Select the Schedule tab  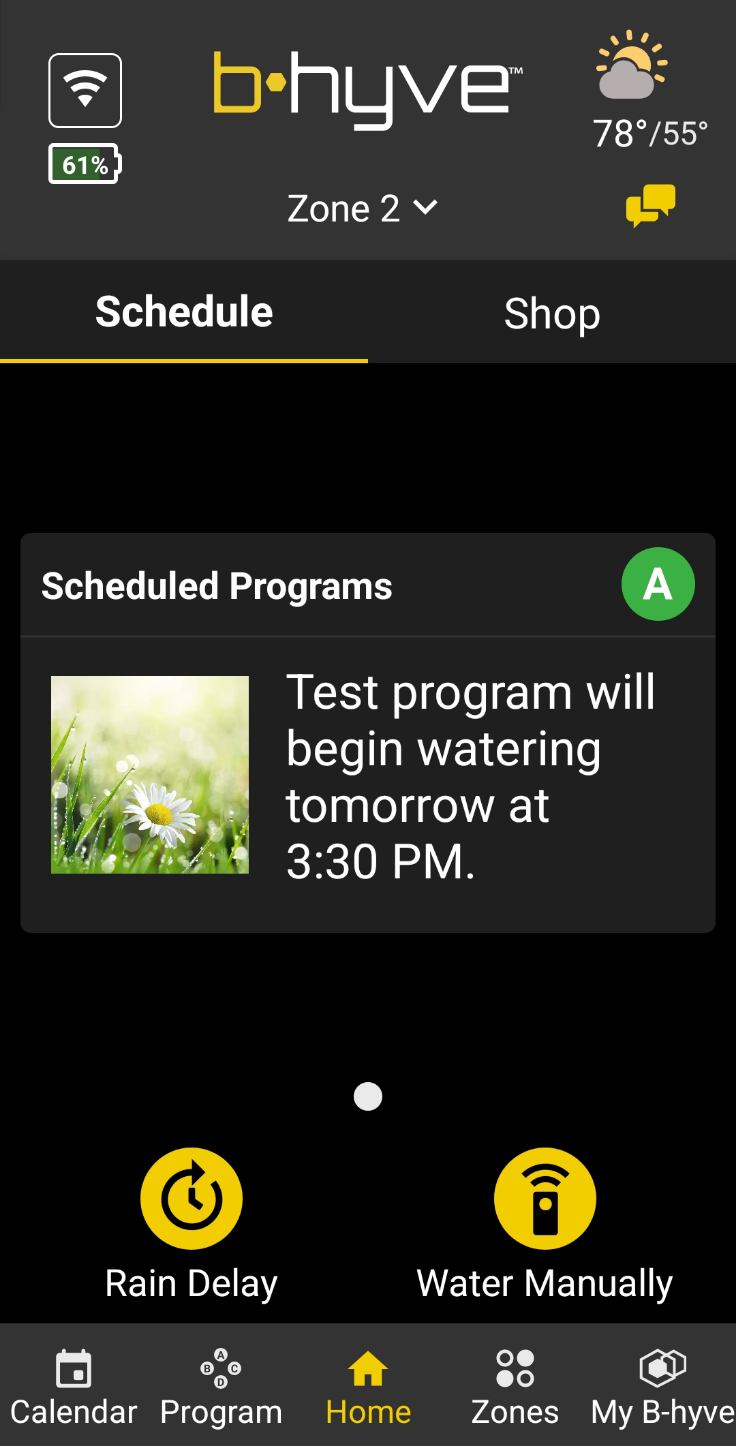[x=184, y=312]
